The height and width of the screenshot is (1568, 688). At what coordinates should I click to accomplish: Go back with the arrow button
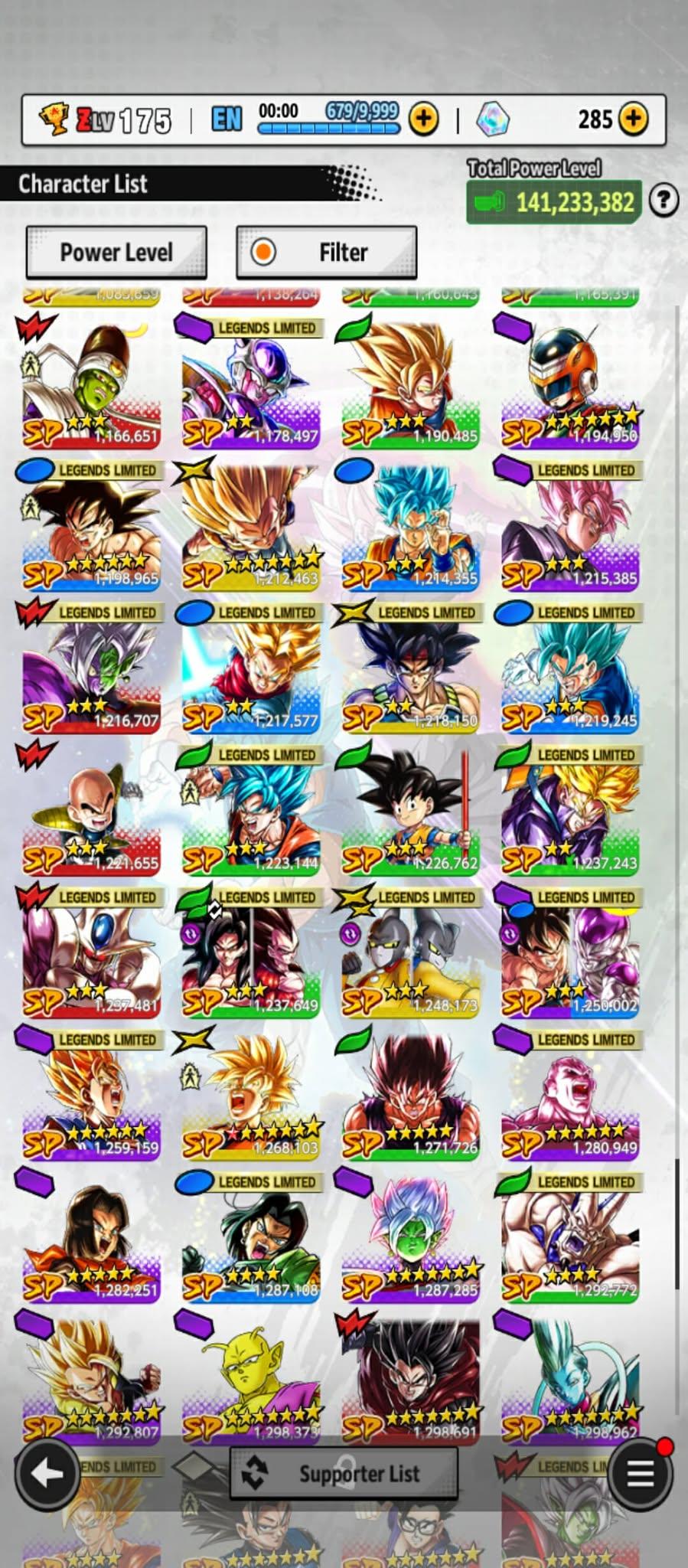point(46,1472)
